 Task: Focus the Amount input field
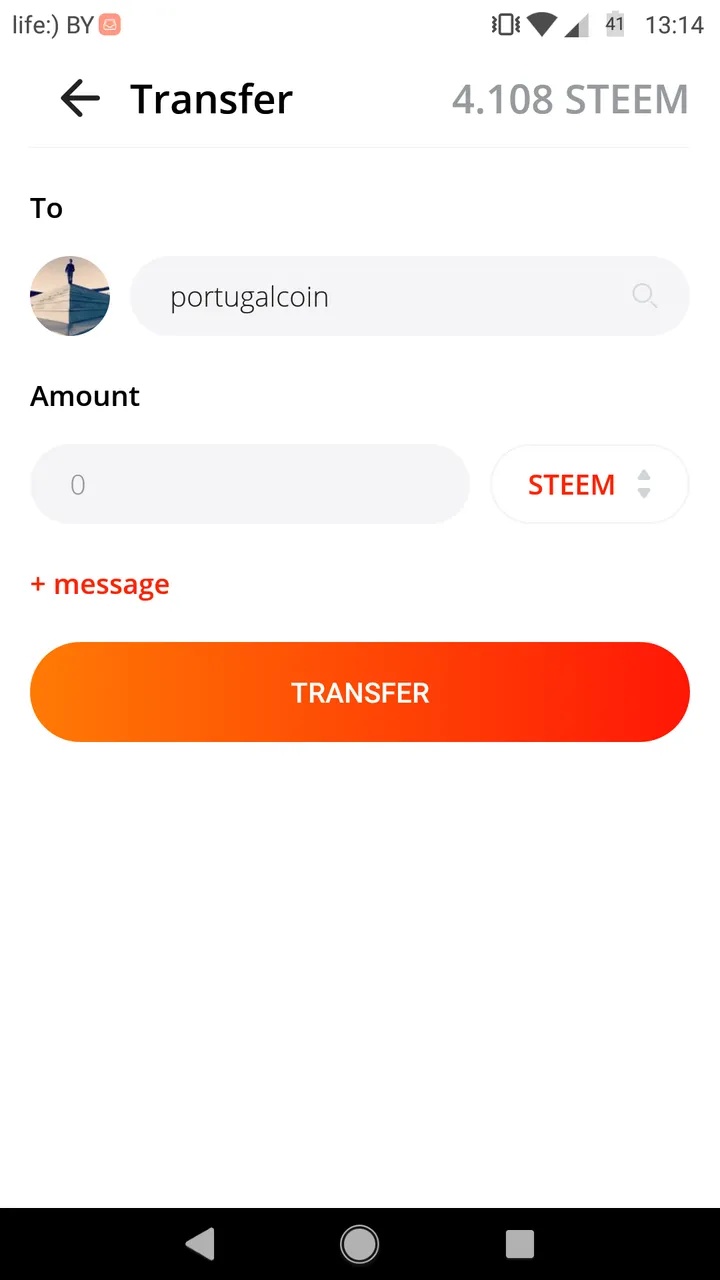250,484
